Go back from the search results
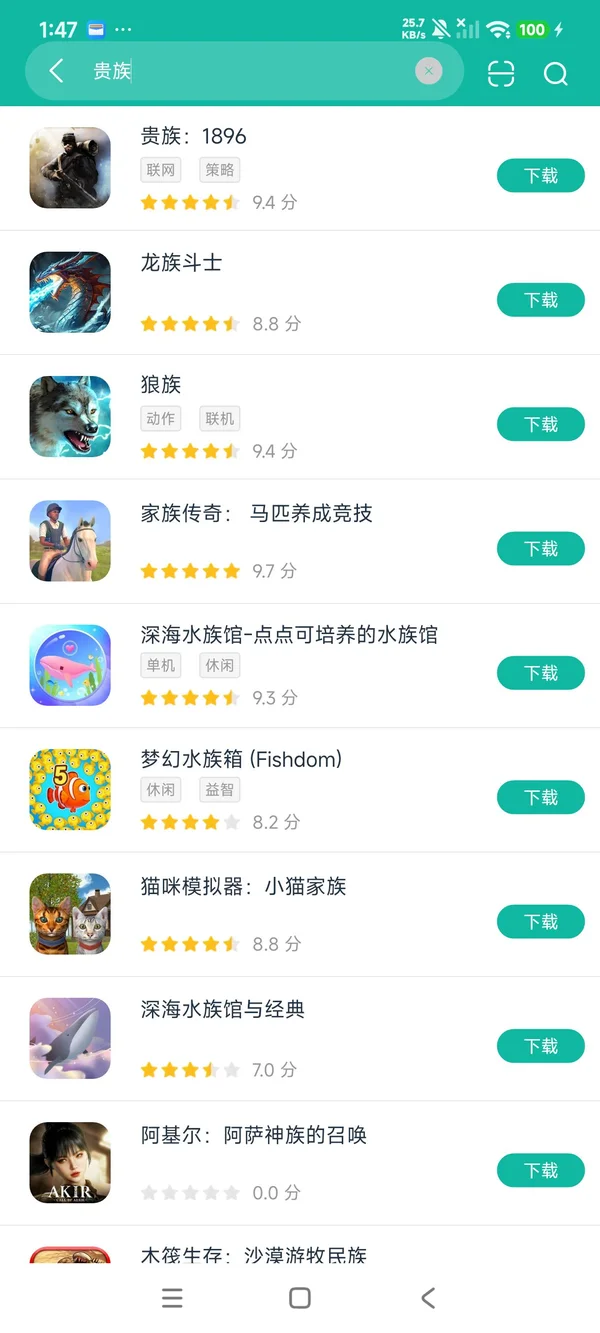The image size is (600, 1333). click(57, 71)
